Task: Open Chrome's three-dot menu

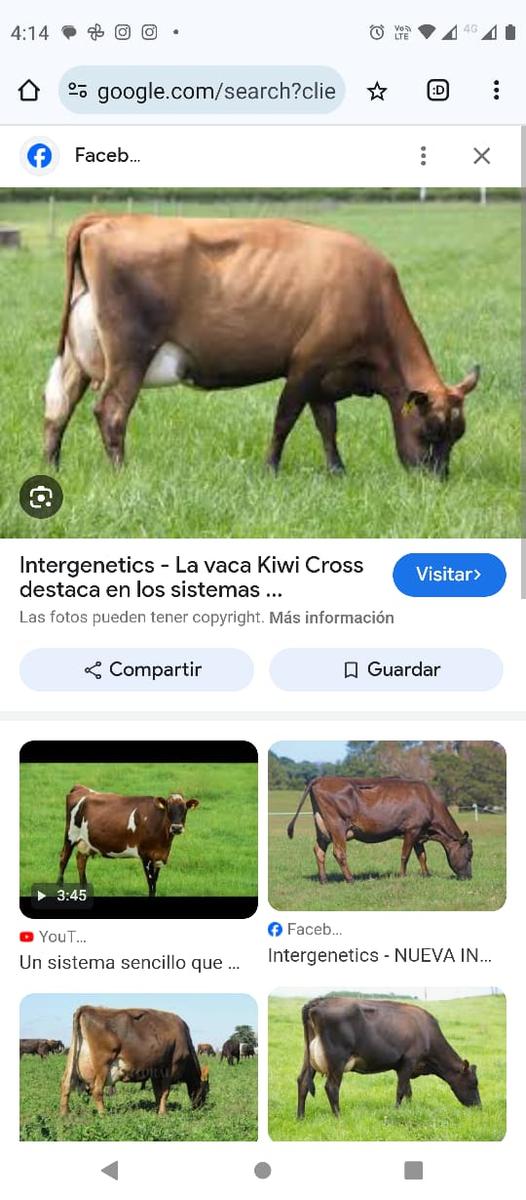Action: pyautogui.click(x=496, y=91)
